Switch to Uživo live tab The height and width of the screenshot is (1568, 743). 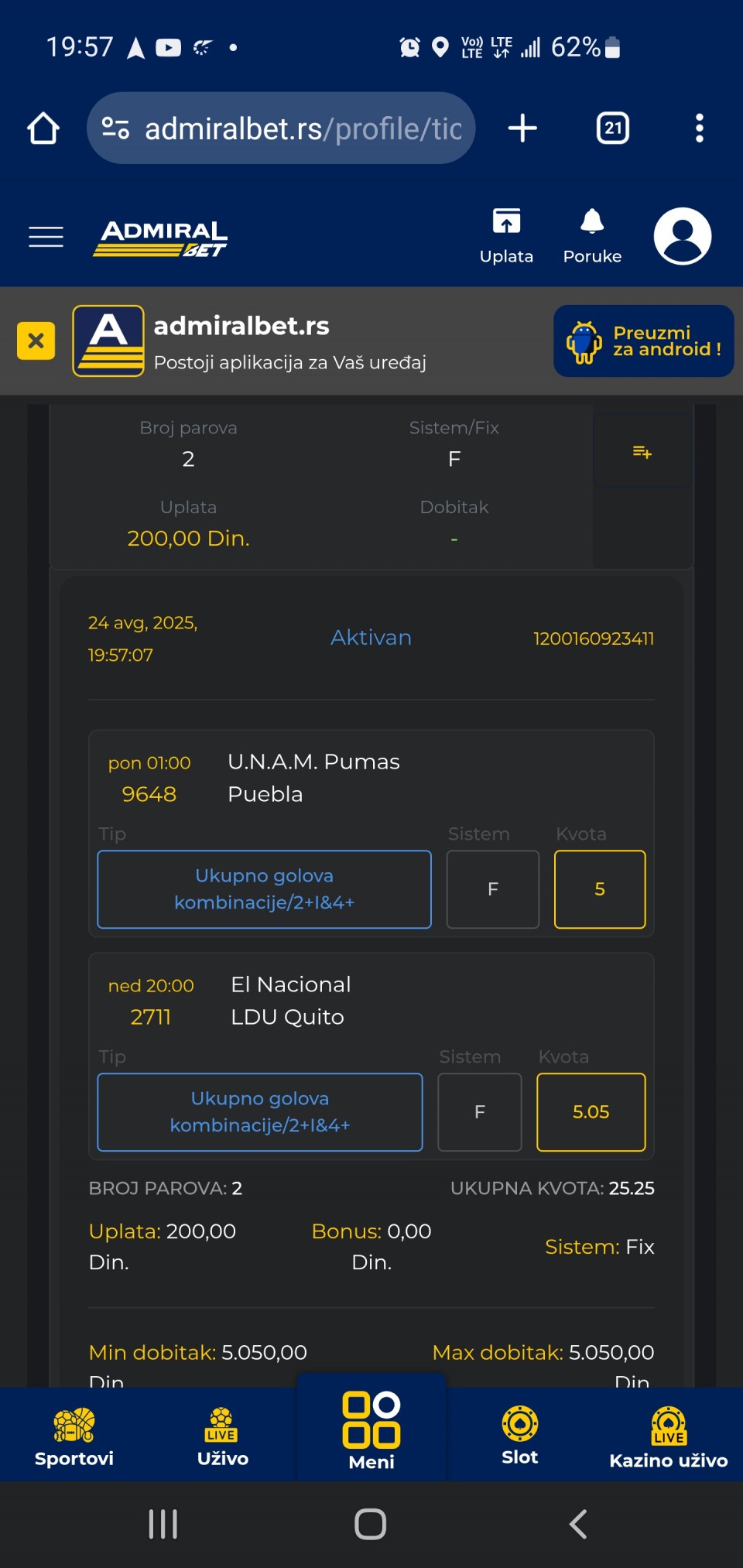tap(222, 1436)
